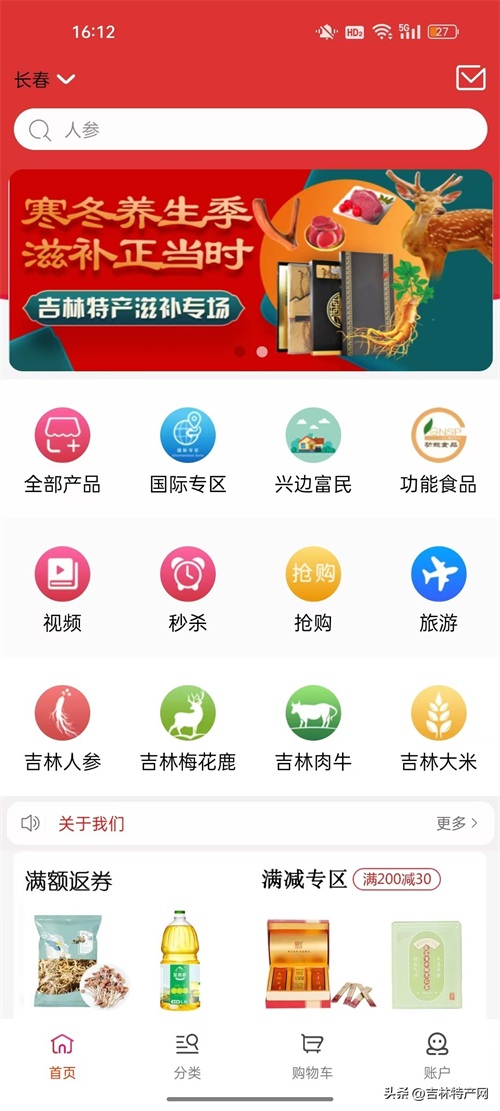Viewport: 500px width, 1111px height.
Task: Open the 旅游 travel section
Action: click(x=438, y=590)
